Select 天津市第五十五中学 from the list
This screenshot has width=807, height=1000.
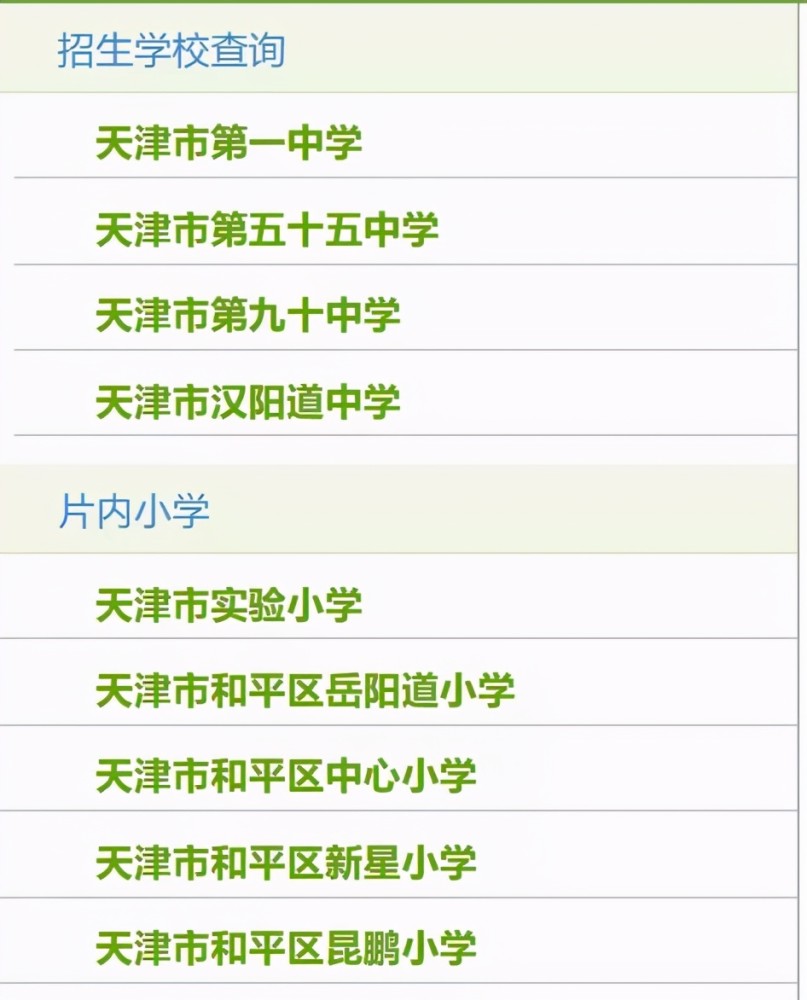point(267,230)
